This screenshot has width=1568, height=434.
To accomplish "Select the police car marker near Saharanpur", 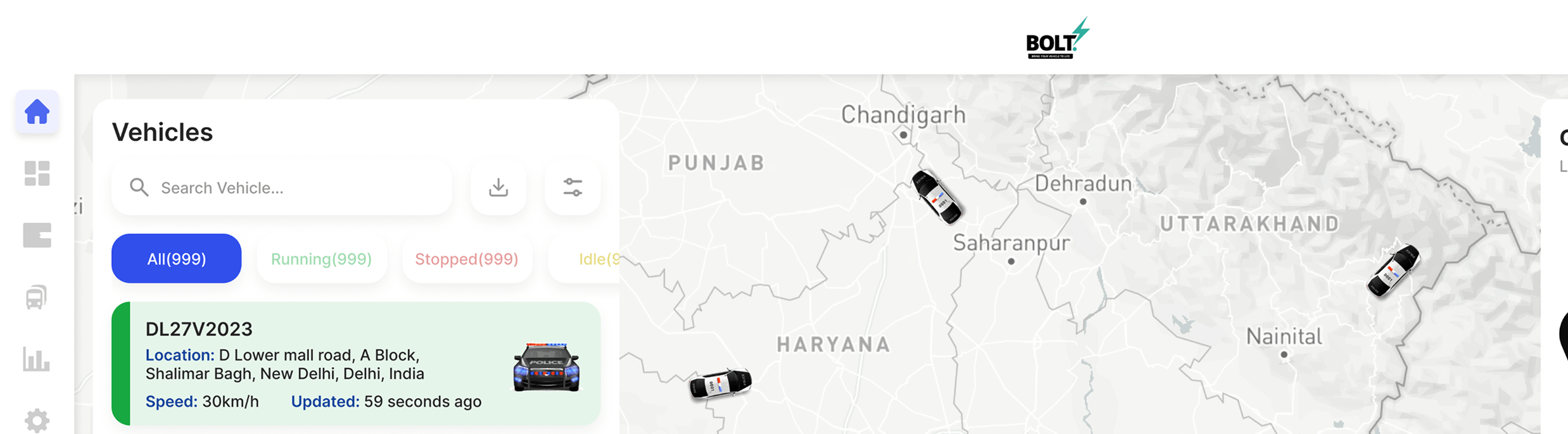I will (936, 197).
